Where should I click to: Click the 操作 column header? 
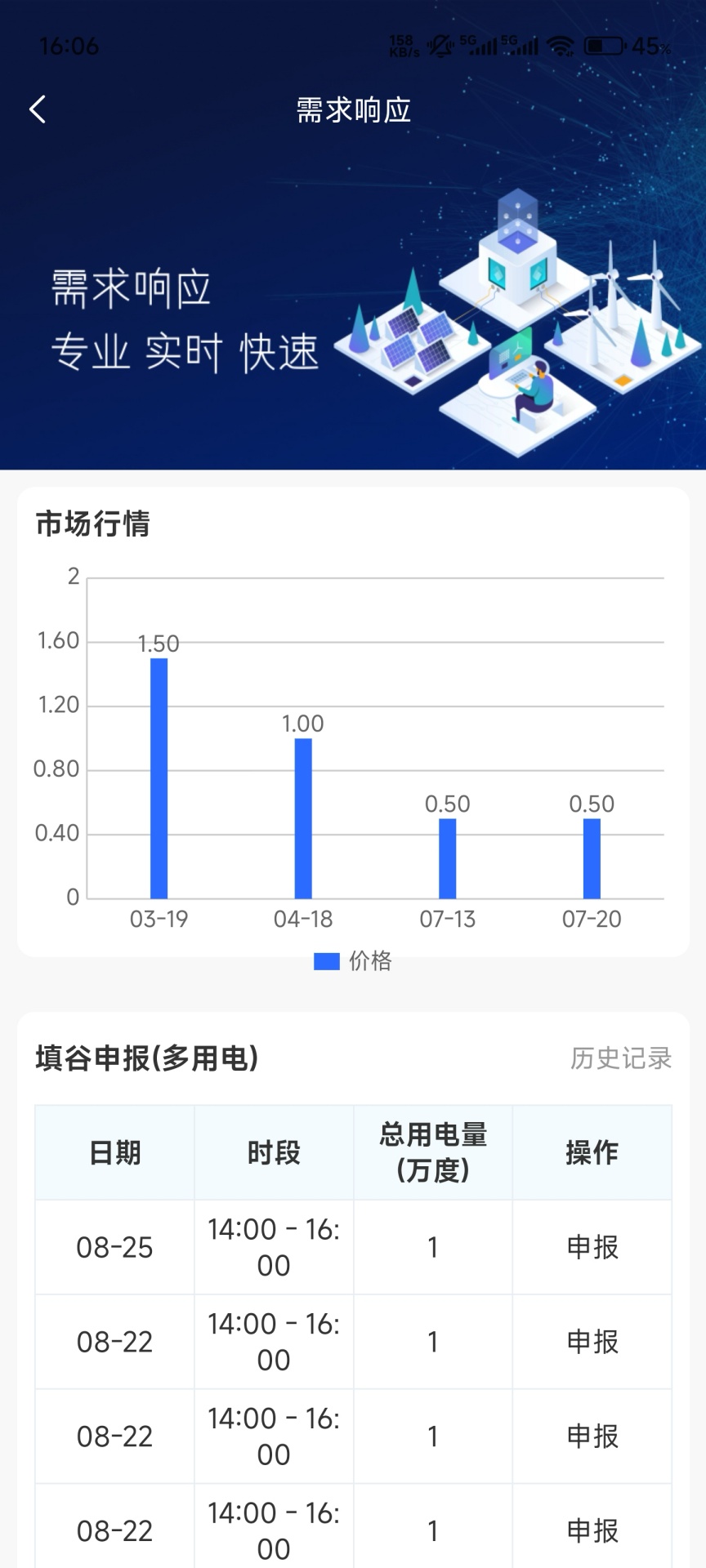(x=592, y=1152)
